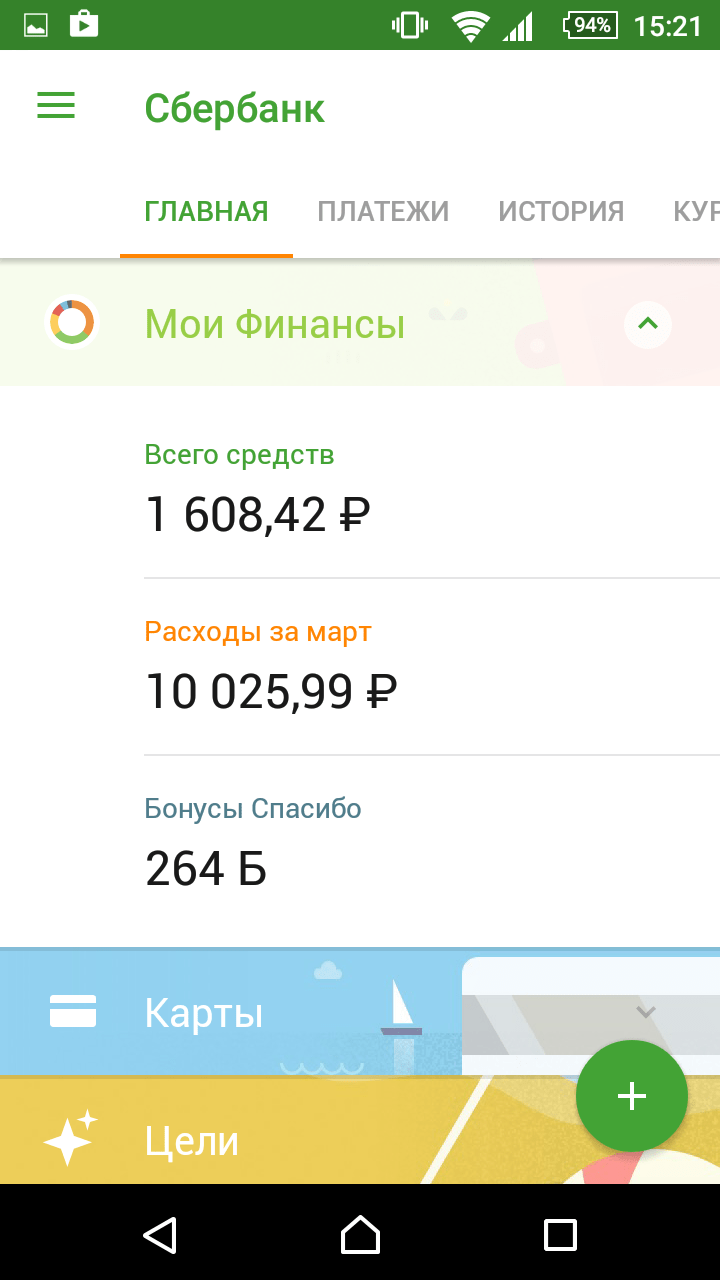Go back using system navigation
720x1280 pixels.
(x=160, y=1235)
